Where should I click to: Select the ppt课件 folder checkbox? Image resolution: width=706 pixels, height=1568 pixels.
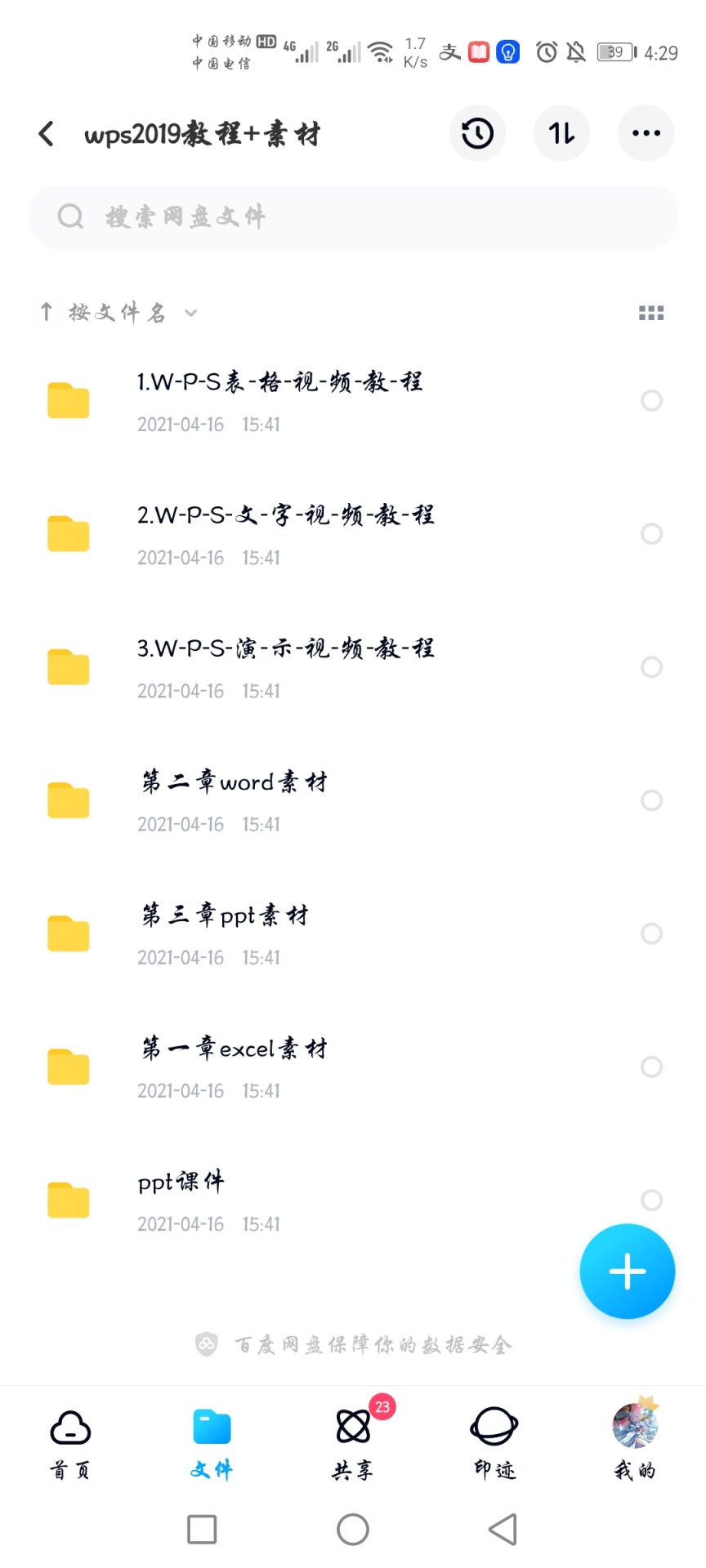(x=651, y=1200)
